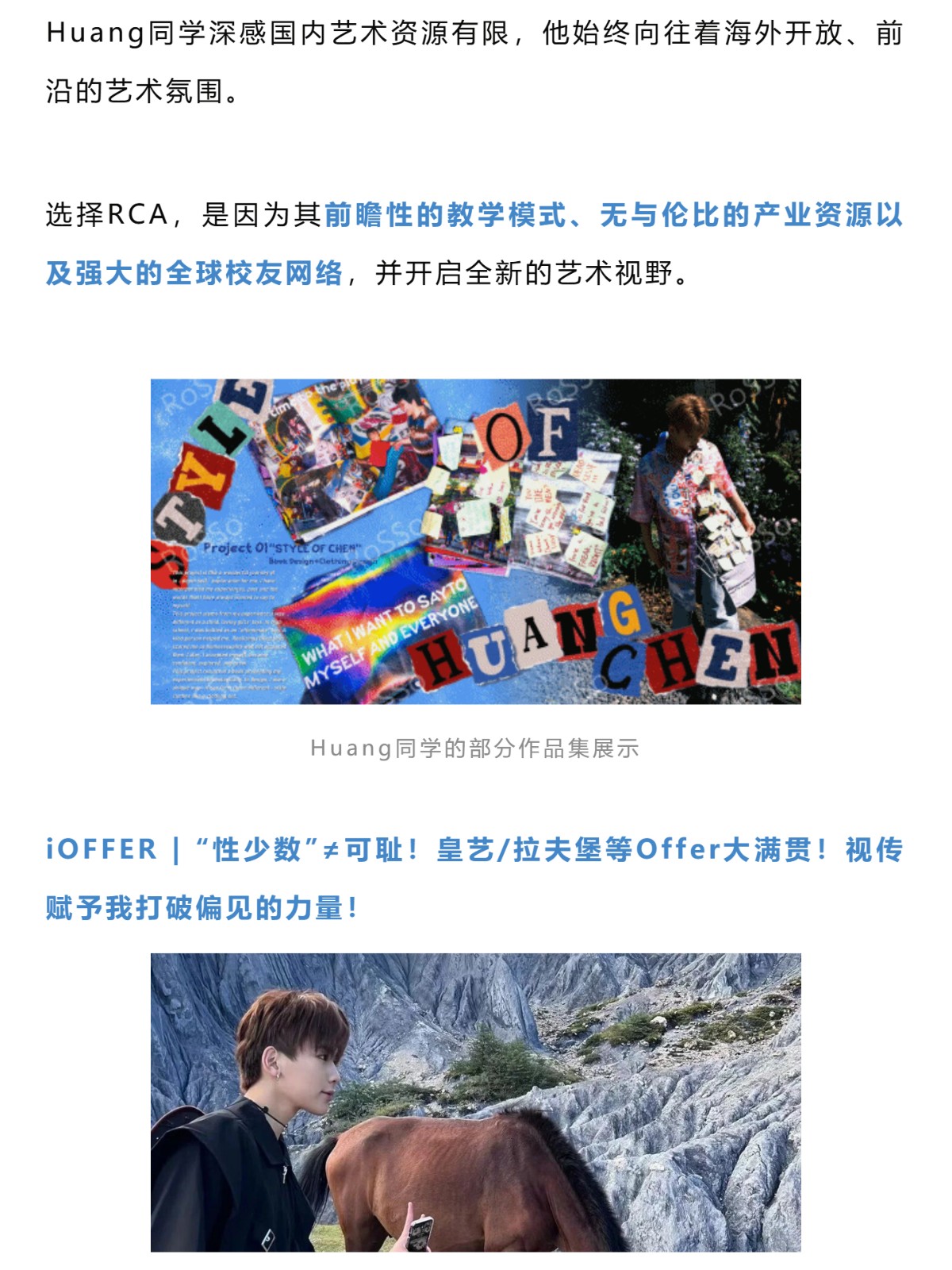The image size is (952, 1270).
Task: View the Style of Huang Chen portfolio image
Action: 475,541
